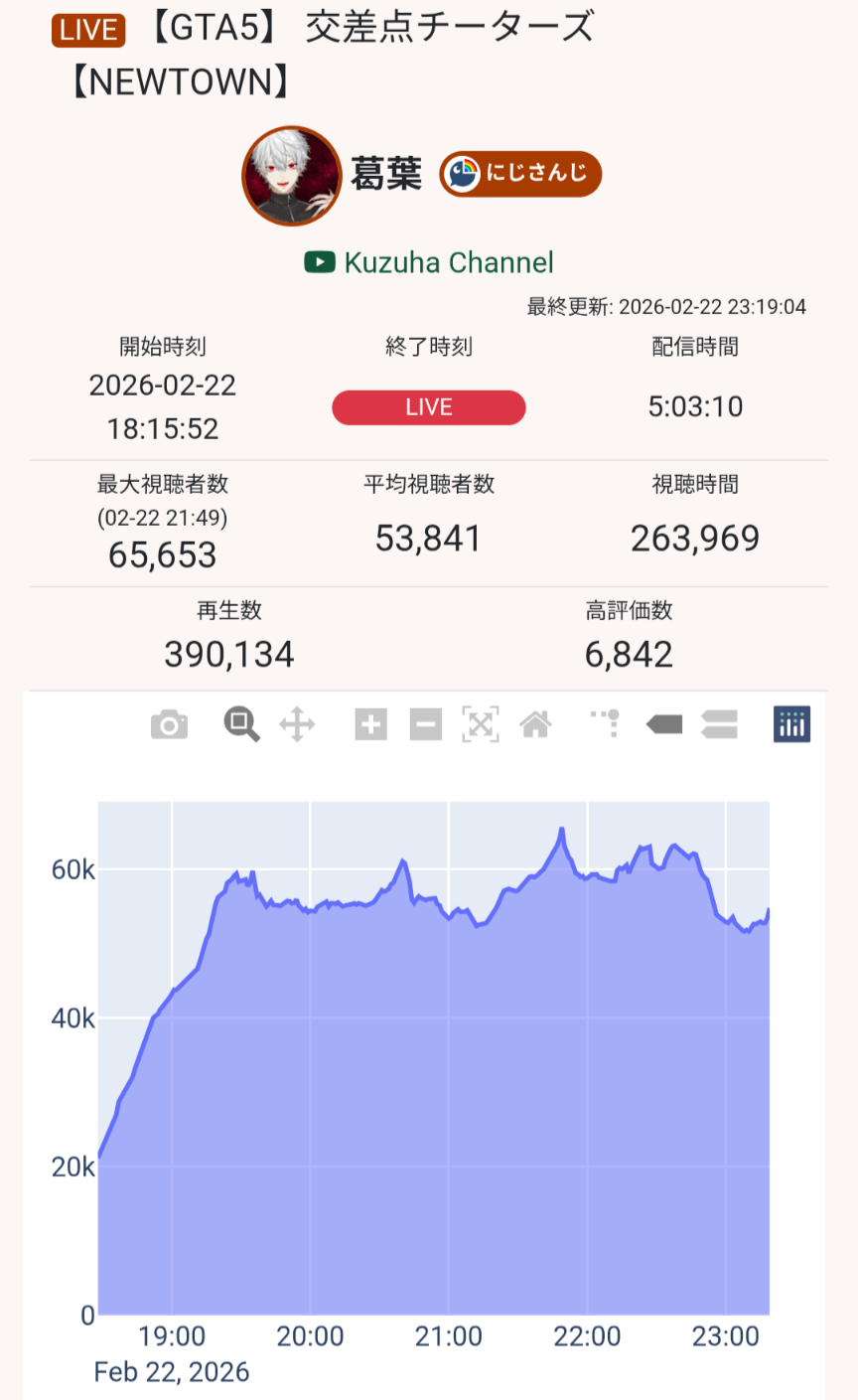Download the chart as a PNG image
This screenshot has height=1400, width=858.
[169, 724]
